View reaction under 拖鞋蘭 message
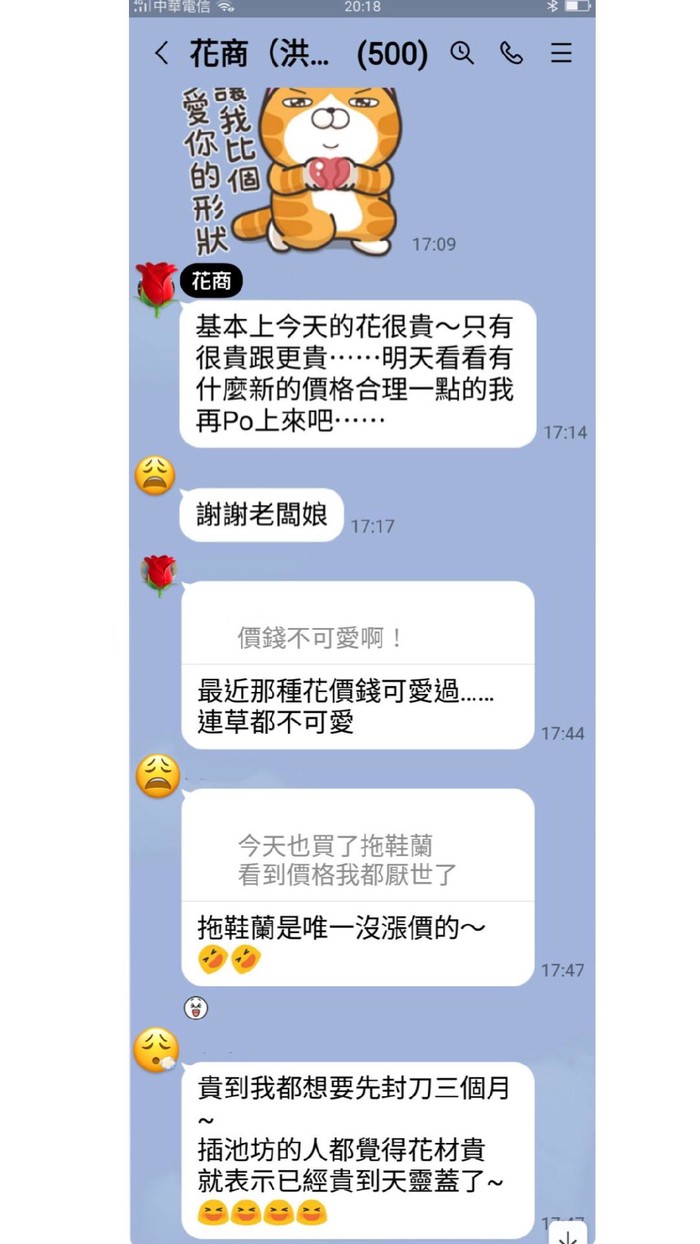700x1244 pixels. coord(196,1007)
